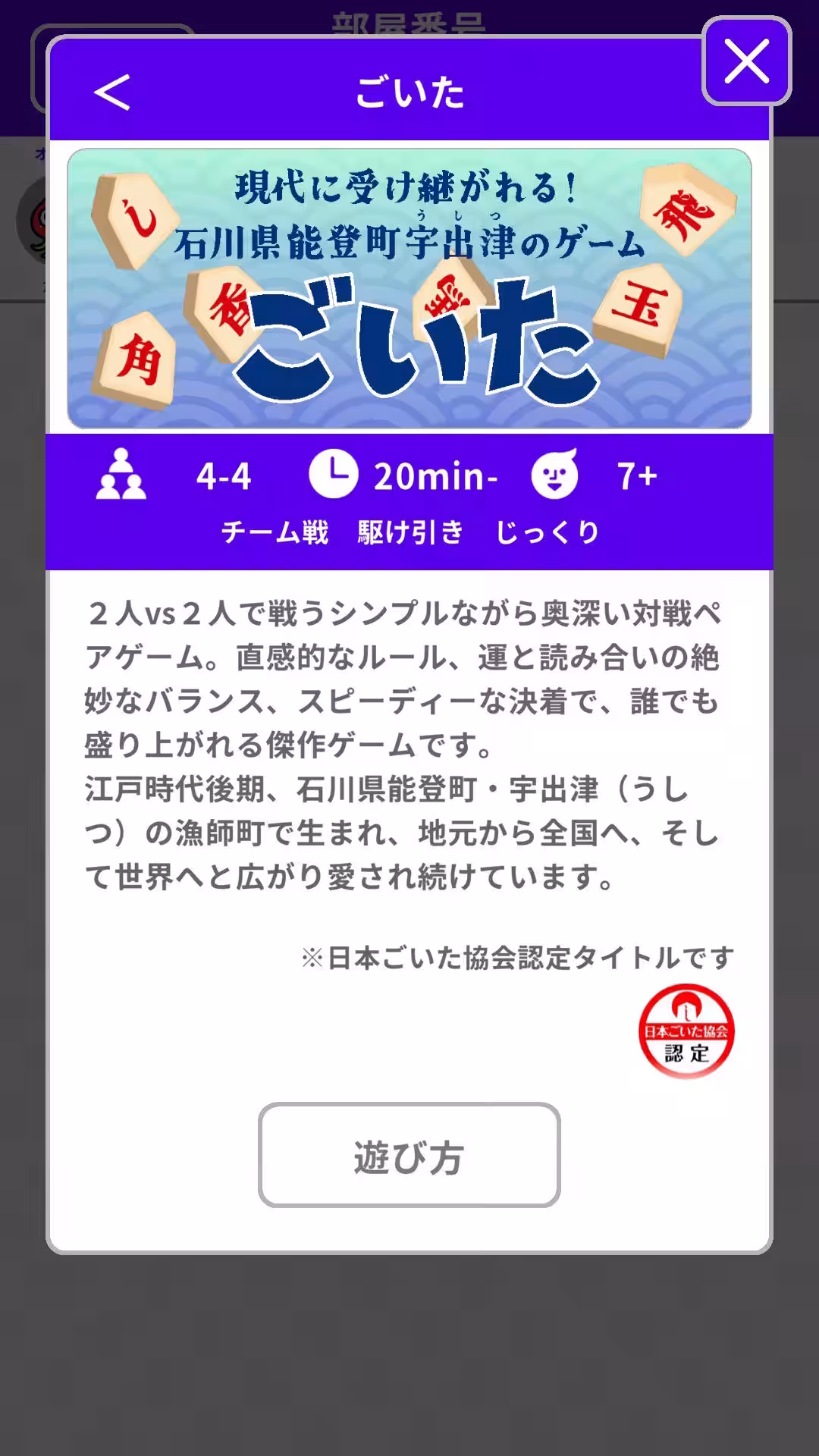Screen dimensions: 819x1456
Task: Select the チーム戦 tag
Action: click(x=275, y=532)
